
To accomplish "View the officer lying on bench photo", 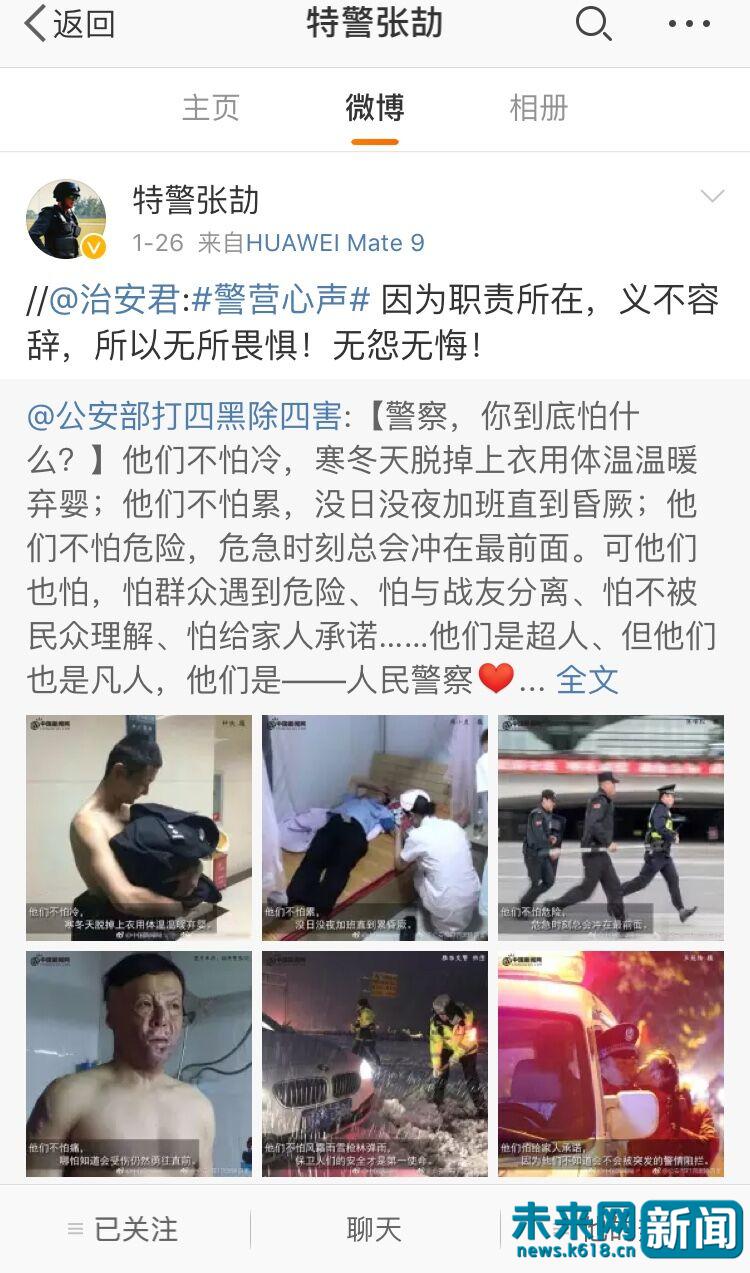I will click(375, 828).
